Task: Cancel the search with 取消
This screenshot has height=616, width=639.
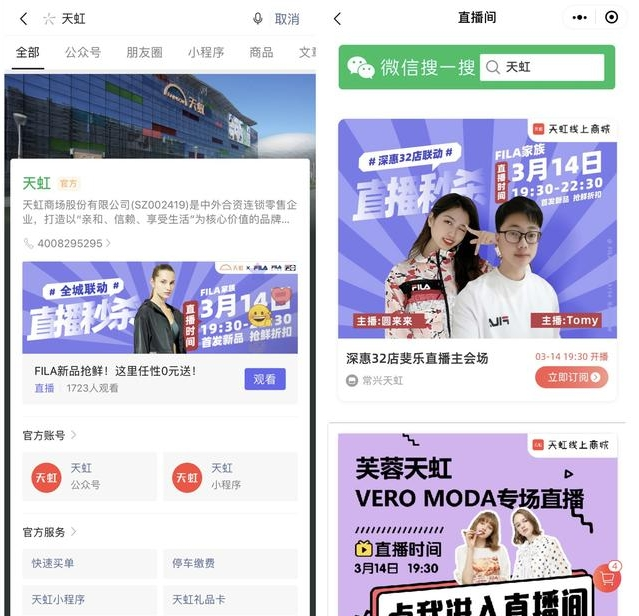Action: 287,19
